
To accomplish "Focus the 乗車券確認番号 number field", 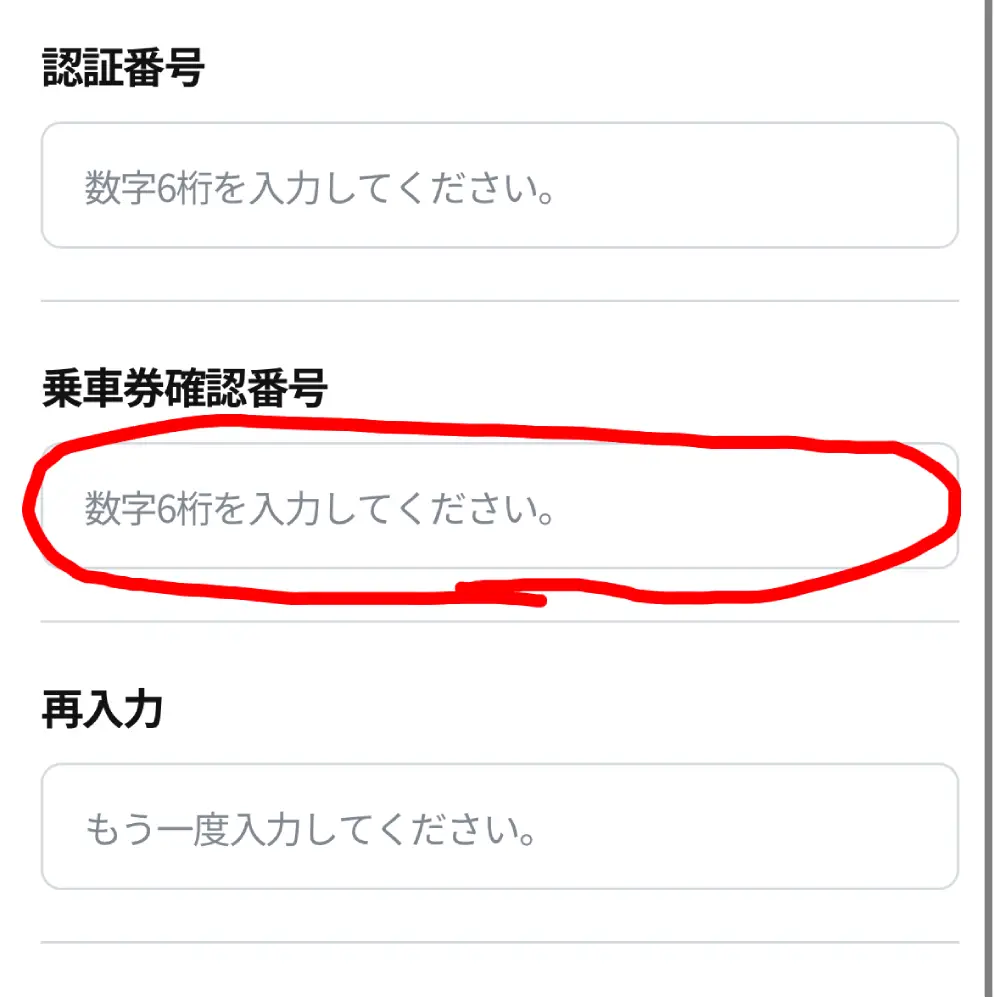I will pyautogui.click(x=499, y=508).
